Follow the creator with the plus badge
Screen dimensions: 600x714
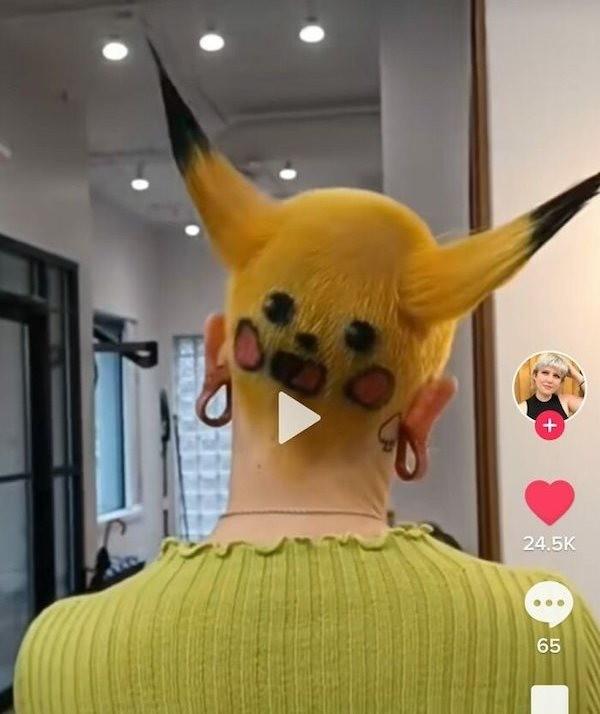[549, 425]
